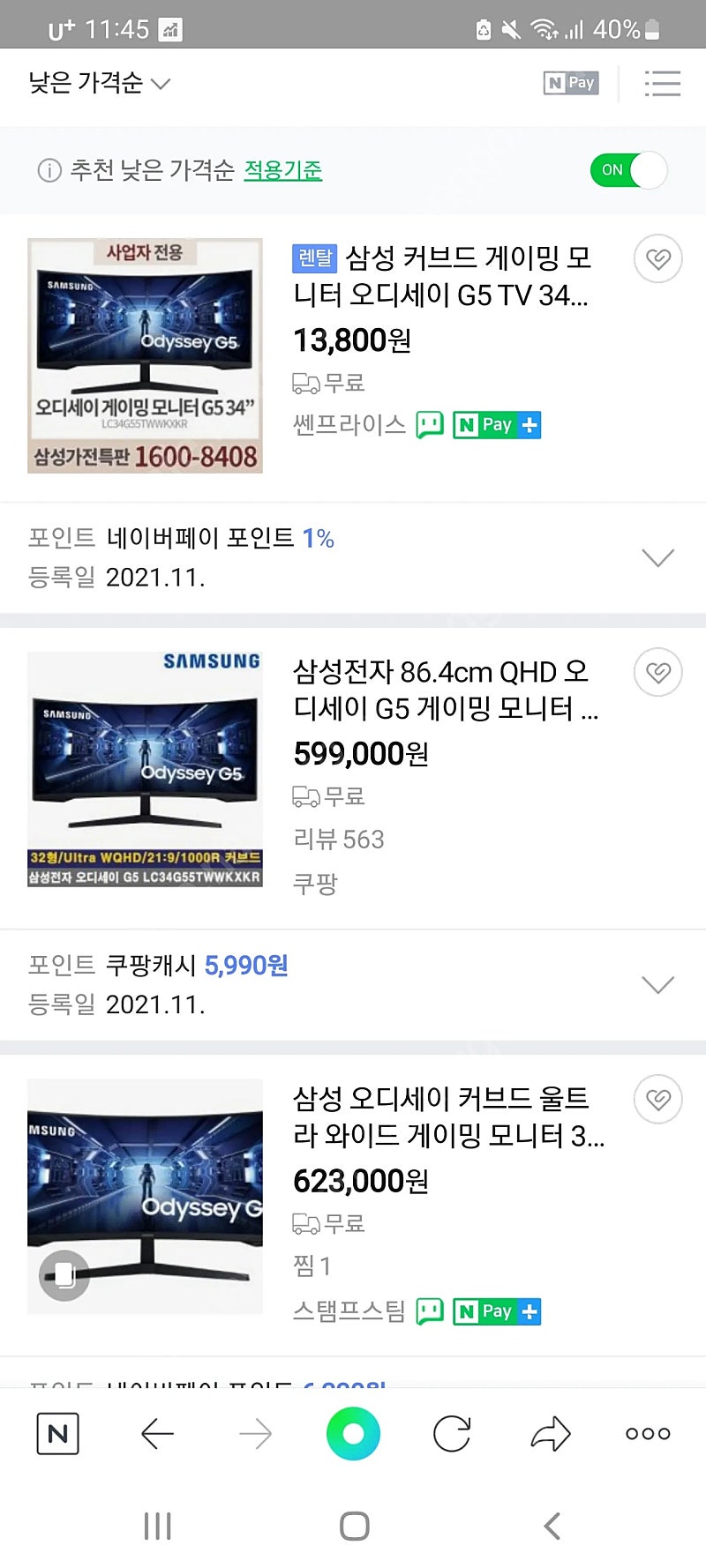
Task: Open the 13,800원 rental Odyssey G5 listing
Action: (x=441, y=276)
